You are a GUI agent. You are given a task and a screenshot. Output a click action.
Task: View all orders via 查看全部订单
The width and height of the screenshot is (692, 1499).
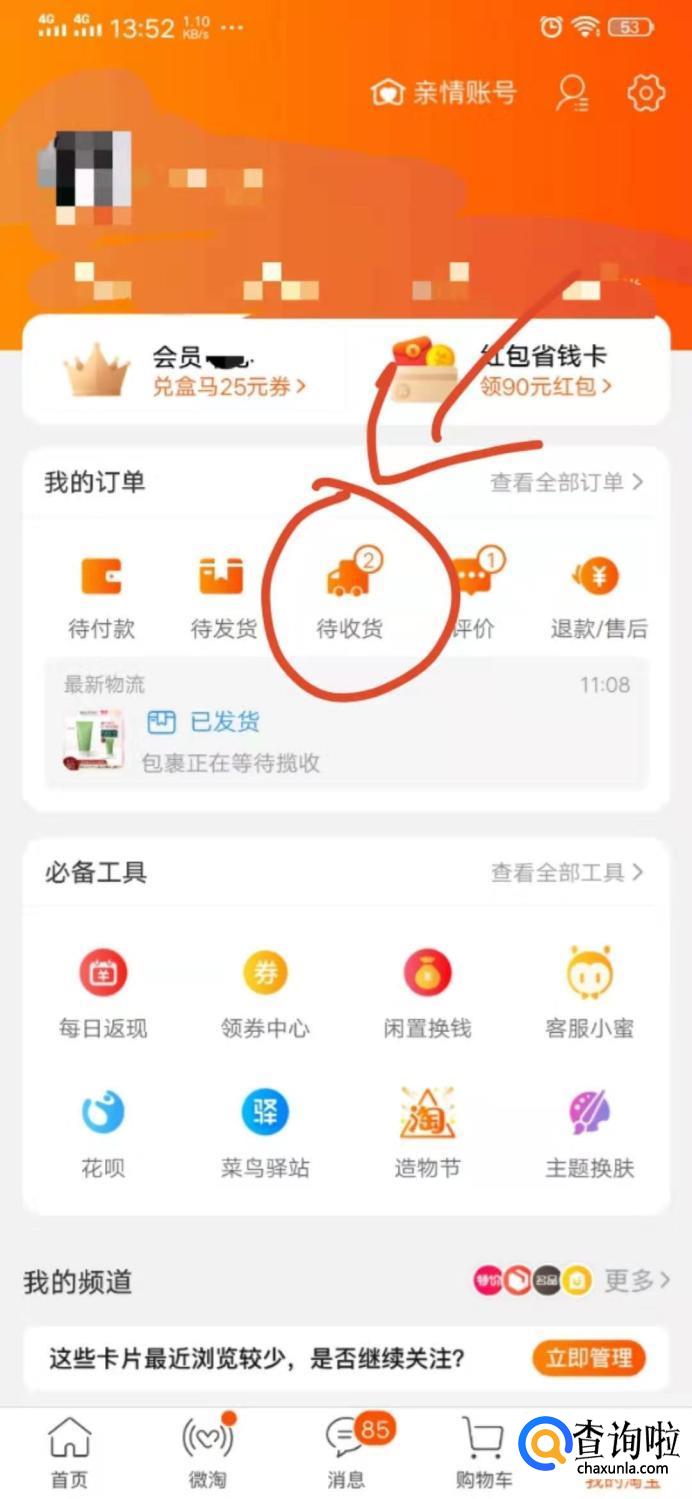(566, 482)
